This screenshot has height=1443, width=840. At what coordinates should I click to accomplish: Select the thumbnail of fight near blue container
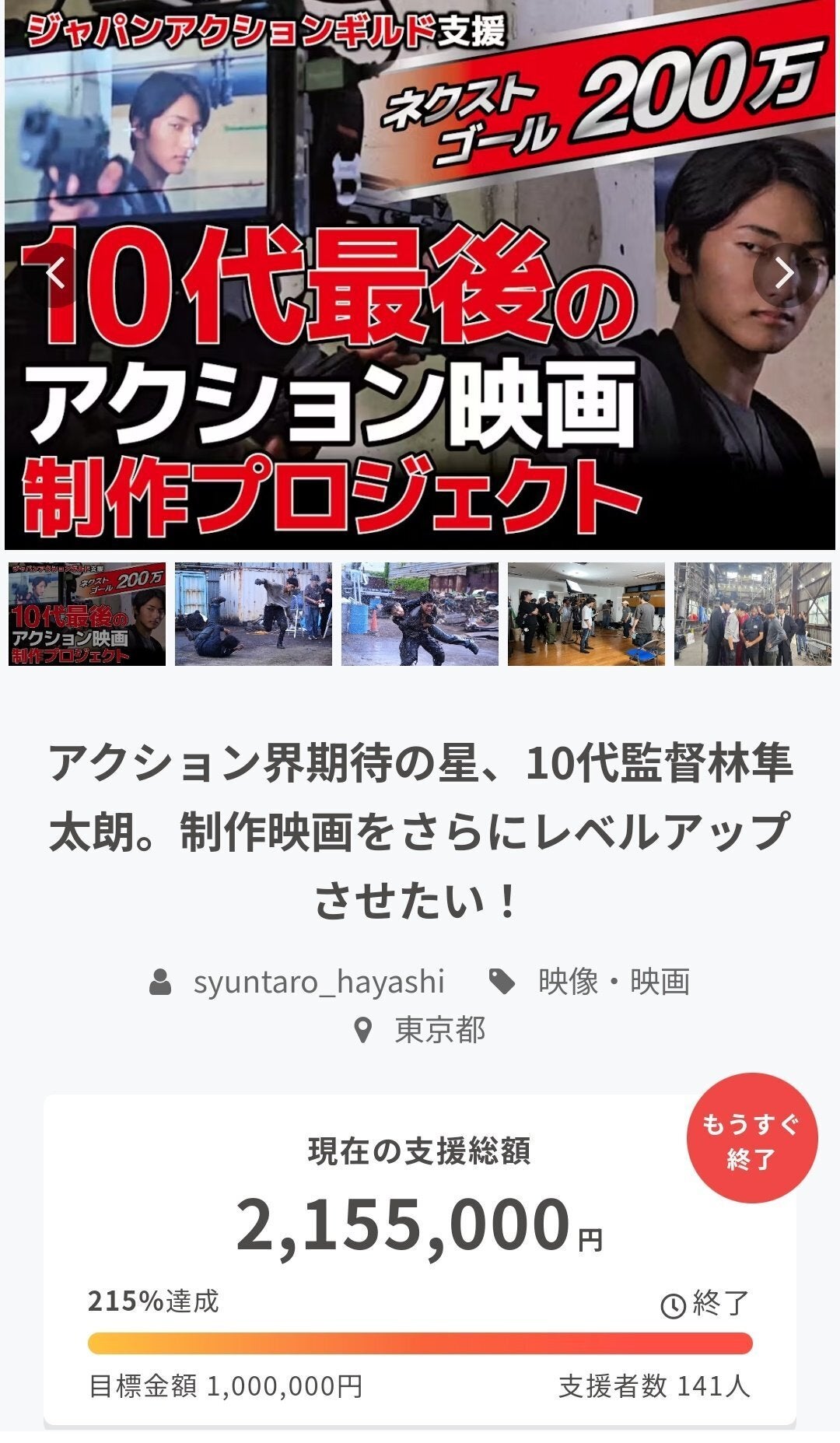pyautogui.click(x=254, y=614)
